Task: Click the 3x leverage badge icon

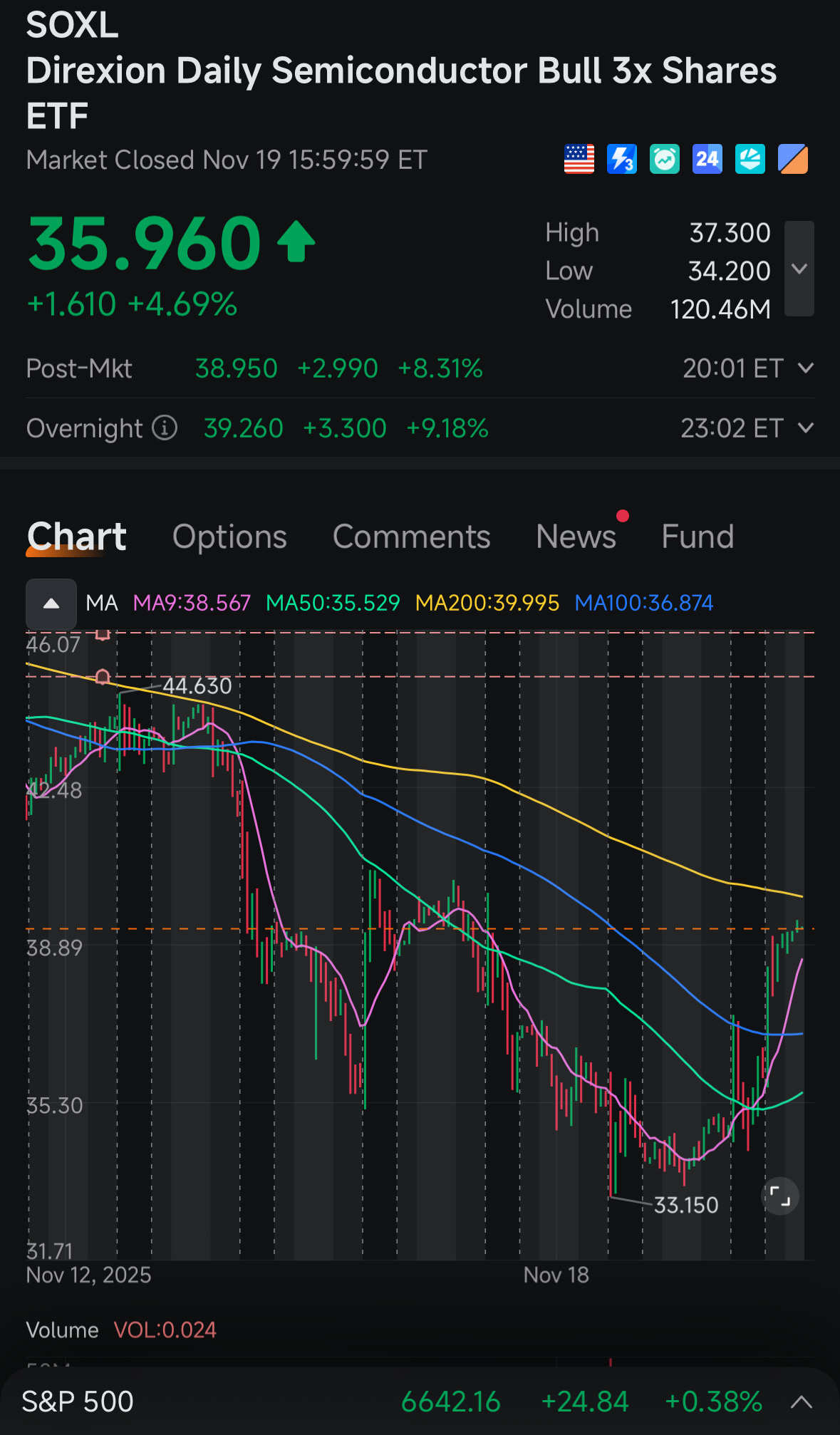Action: coord(621,159)
